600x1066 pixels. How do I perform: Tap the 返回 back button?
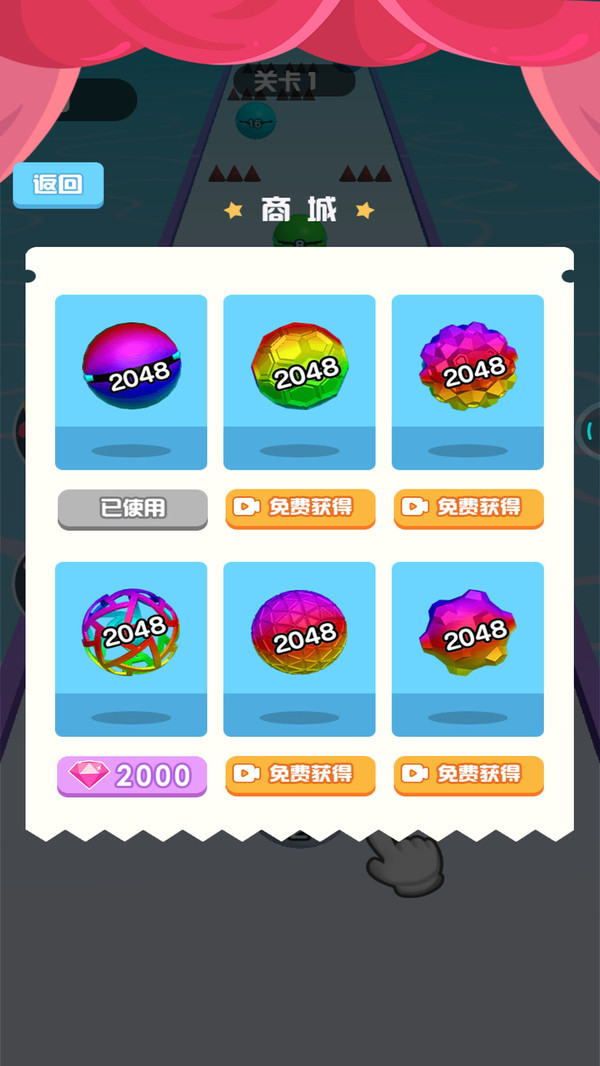click(x=58, y=185)
